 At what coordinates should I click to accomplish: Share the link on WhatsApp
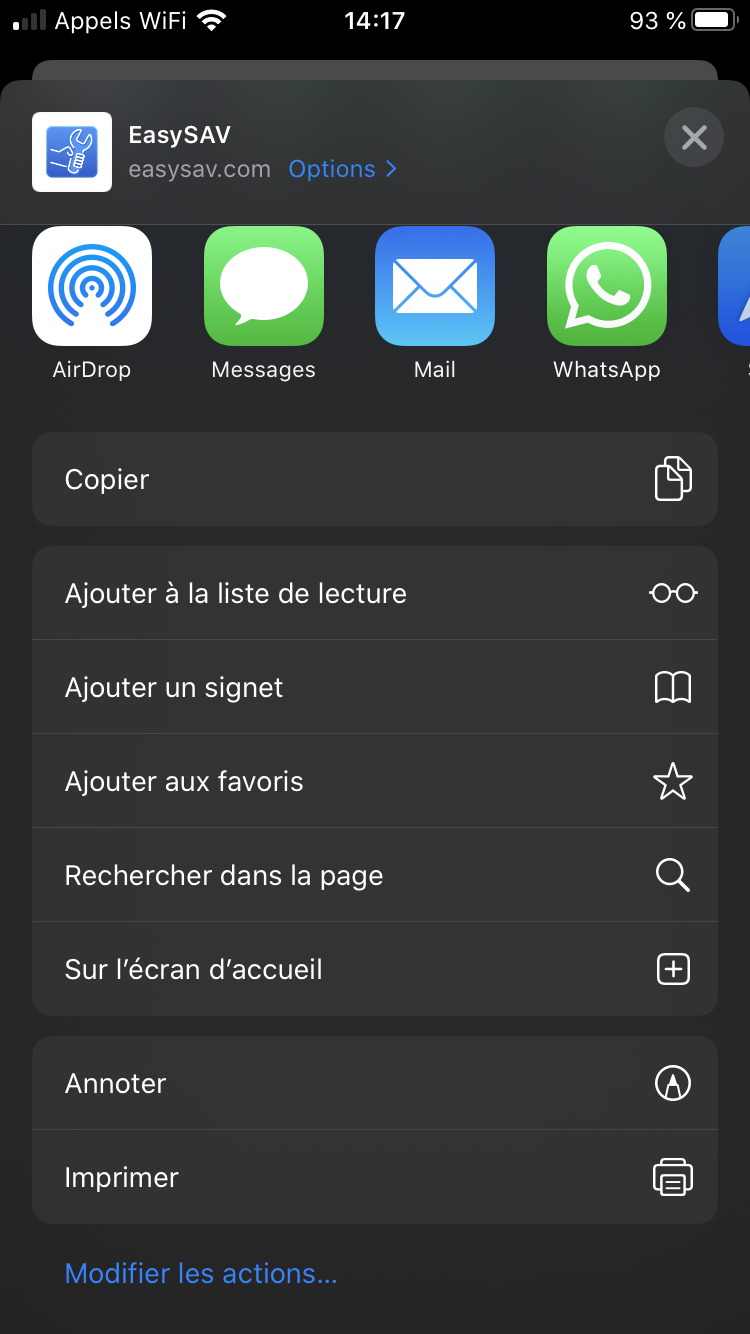pos(606,286)
